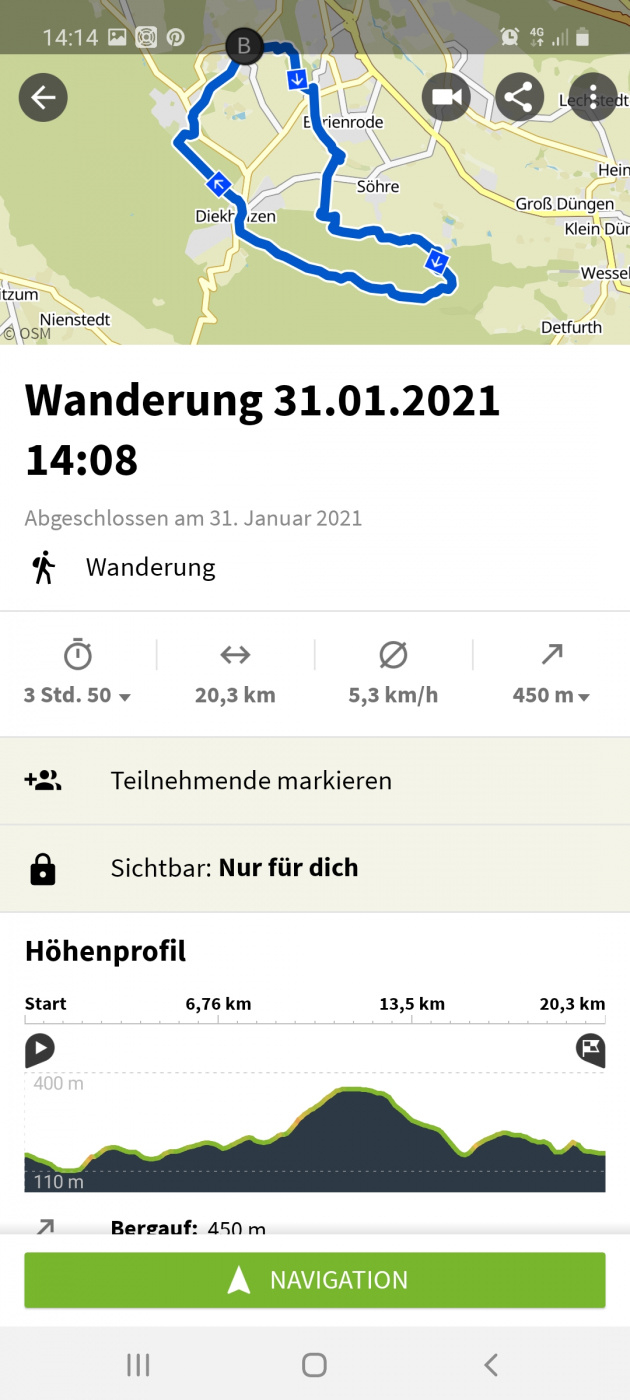The height and width of the screenshot is (1400, 630).
Task: Open the video camera option
Action: (x=446, y=97)
